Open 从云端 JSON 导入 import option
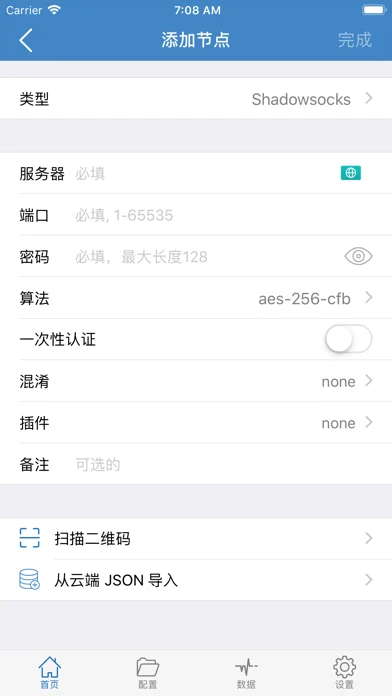This screenshot has height=696, width=392. click(196, 580)
